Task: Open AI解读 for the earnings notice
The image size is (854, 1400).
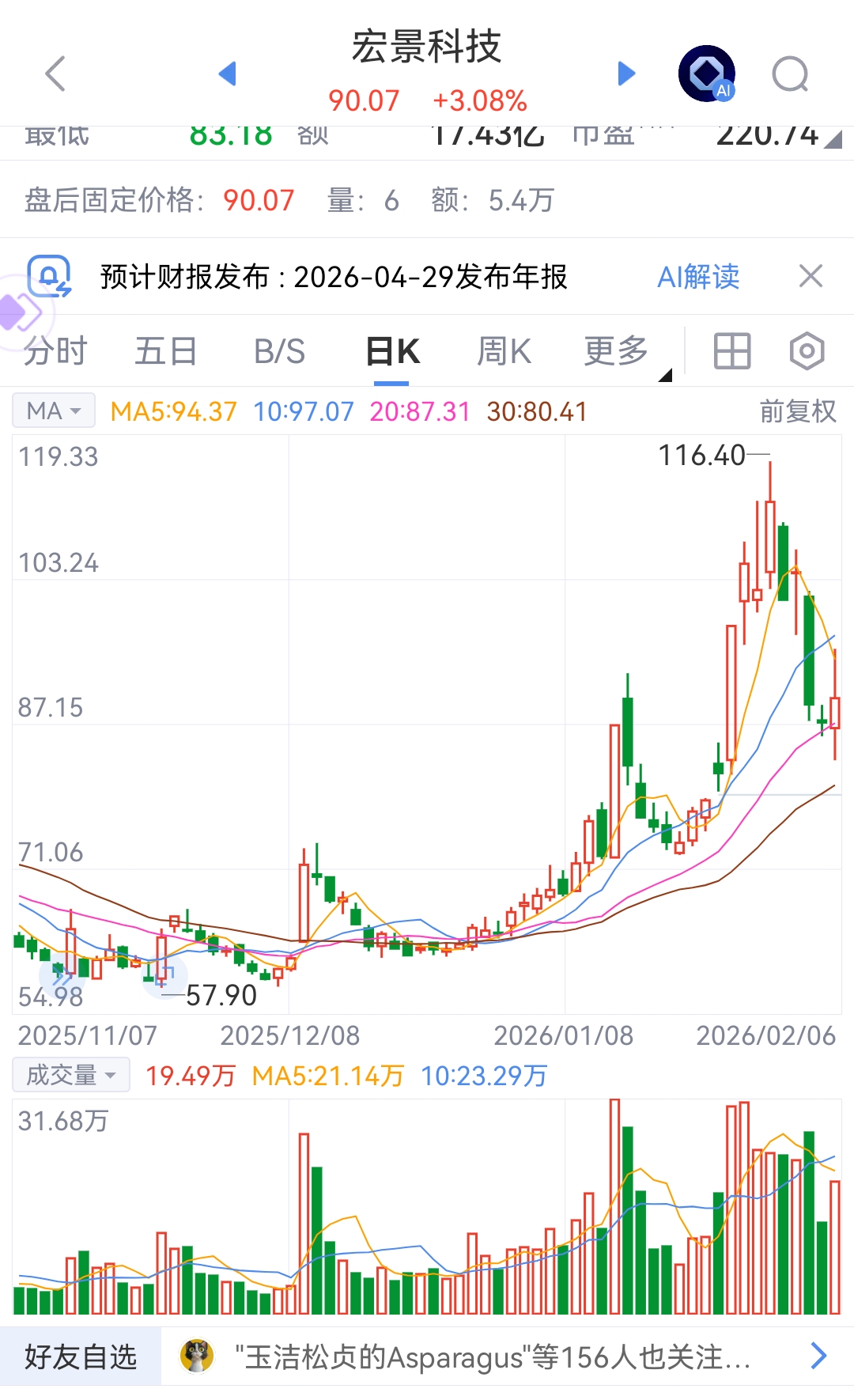Action: [698, 277]
